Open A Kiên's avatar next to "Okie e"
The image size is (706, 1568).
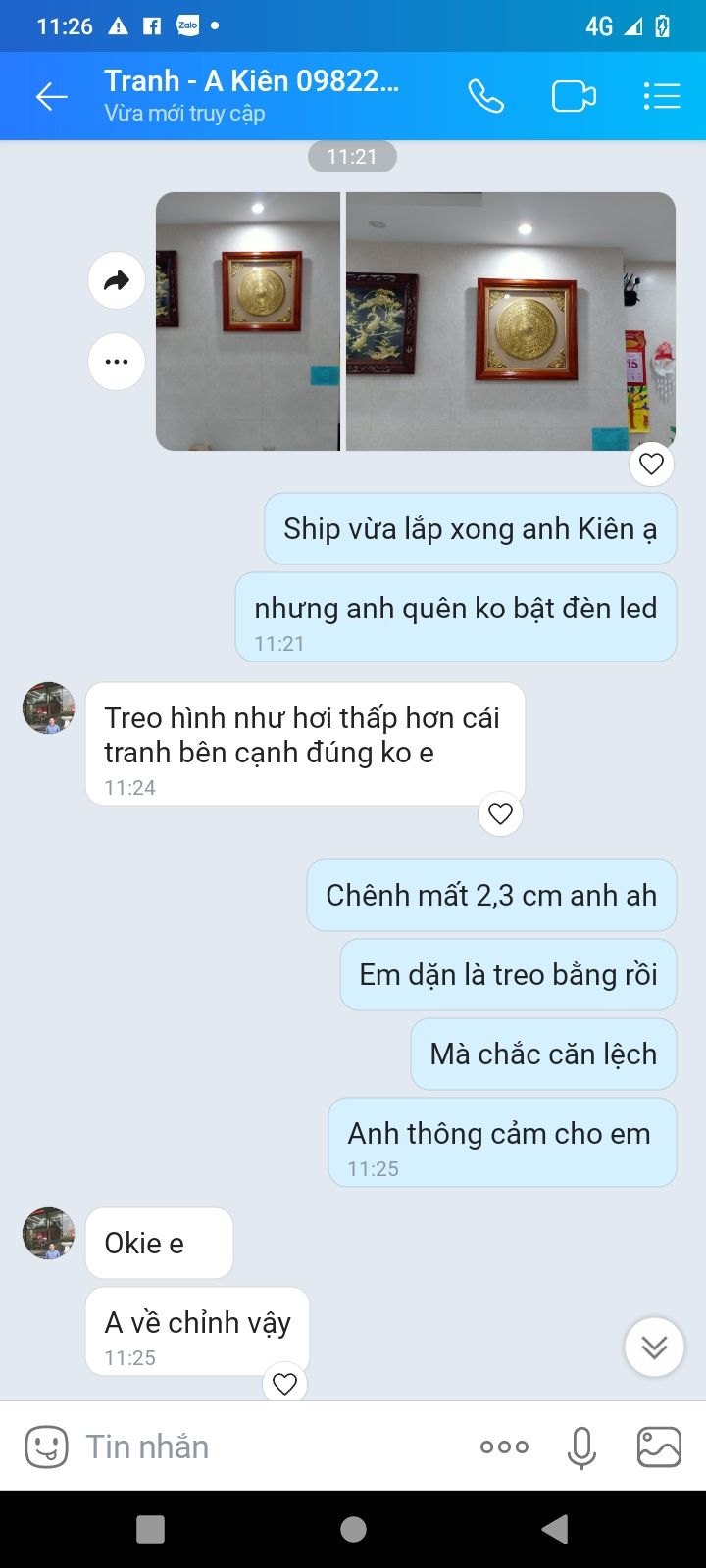(49, 1233)
